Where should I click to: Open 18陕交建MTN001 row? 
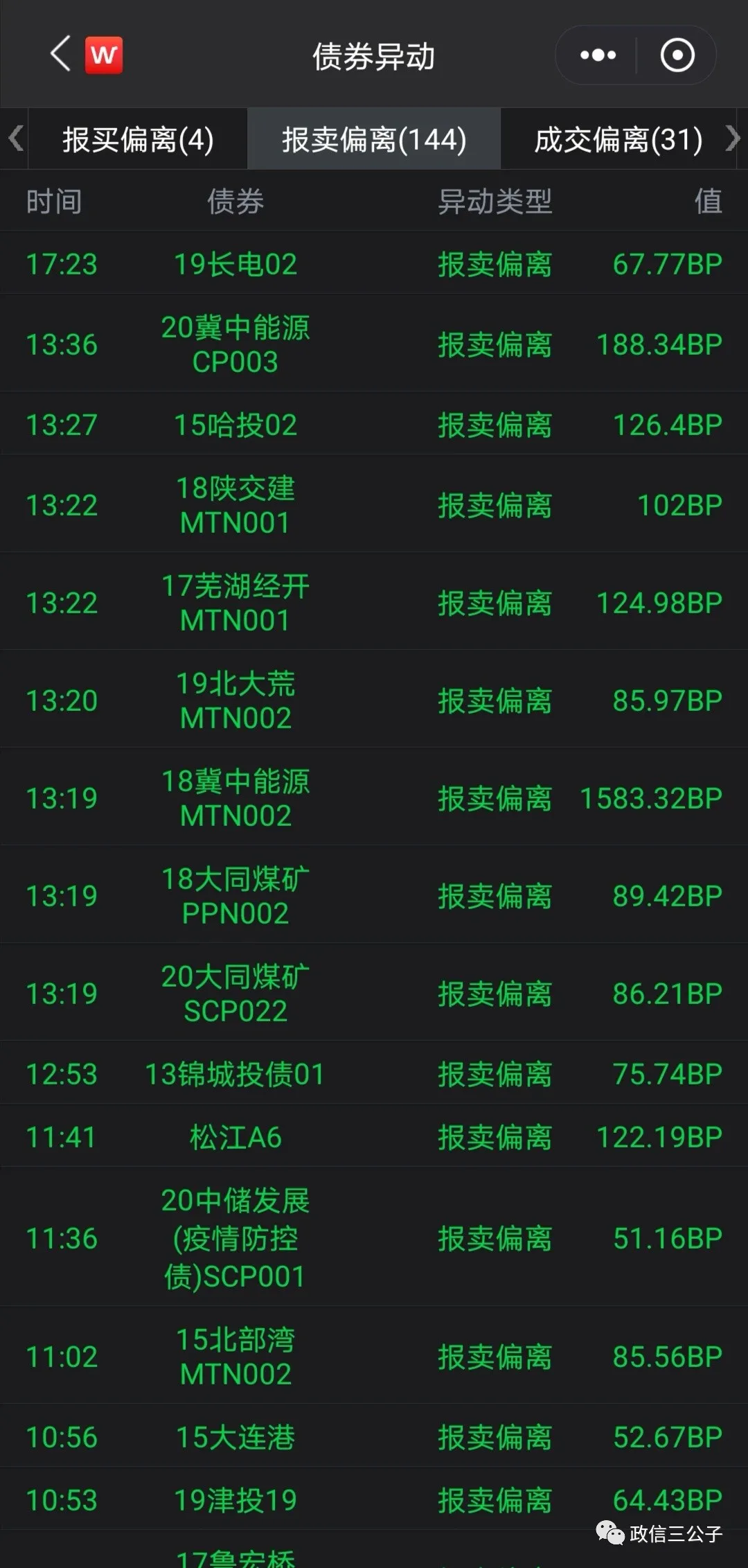coord(235,505)
